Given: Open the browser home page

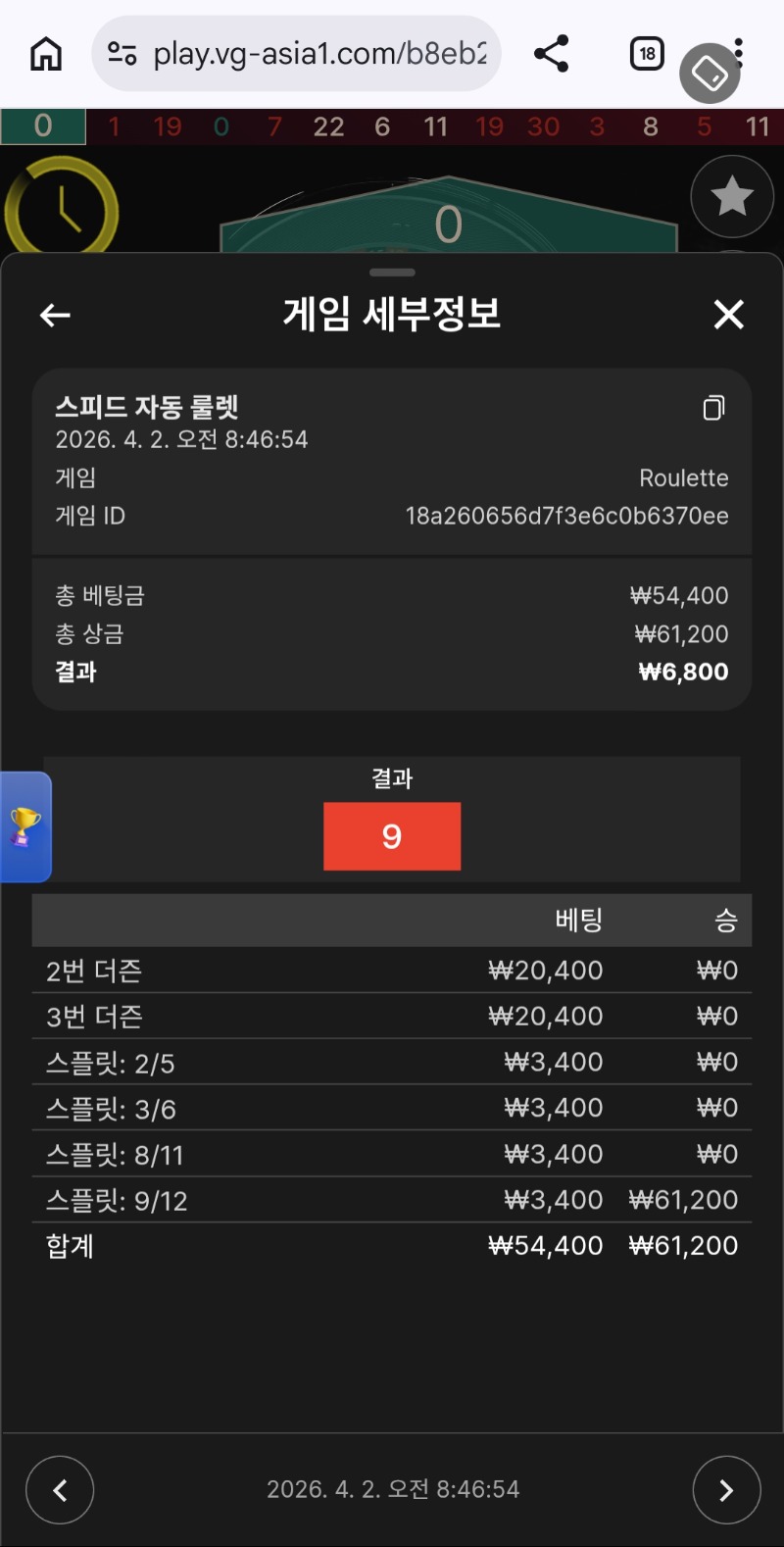Looking at the screenshot, I should pyautogui.click(x=46, y=54).
